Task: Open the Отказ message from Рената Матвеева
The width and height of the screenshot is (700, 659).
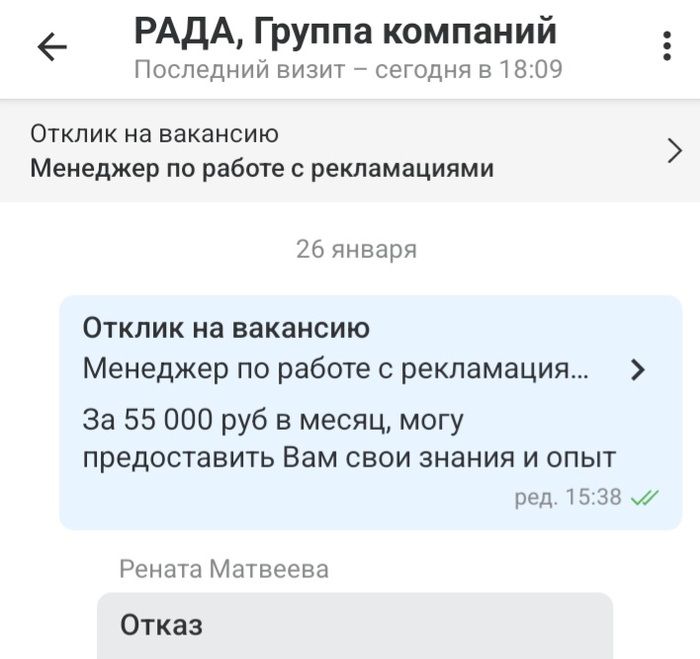Action: point(354,626)
